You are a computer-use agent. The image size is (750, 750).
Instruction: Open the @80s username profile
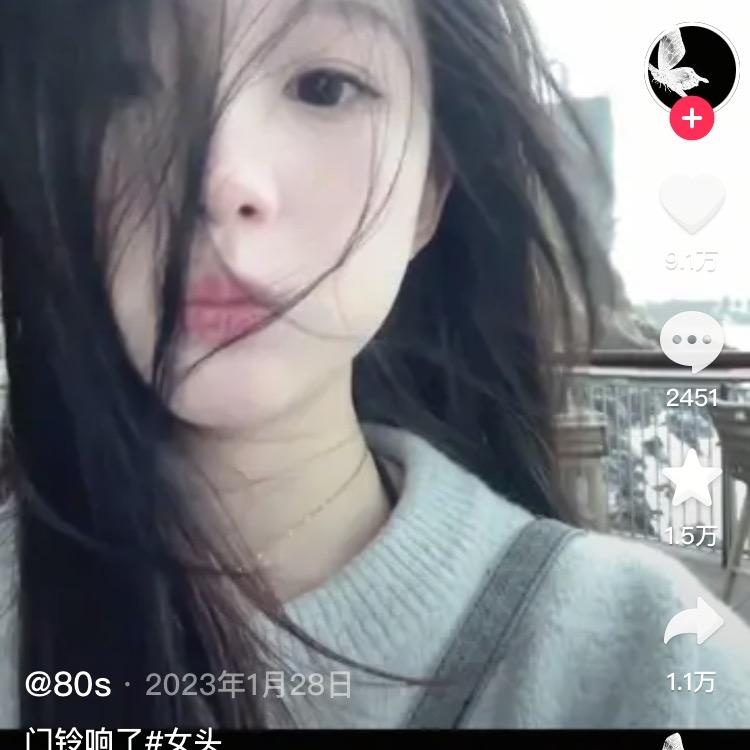[x=68, y=685]
